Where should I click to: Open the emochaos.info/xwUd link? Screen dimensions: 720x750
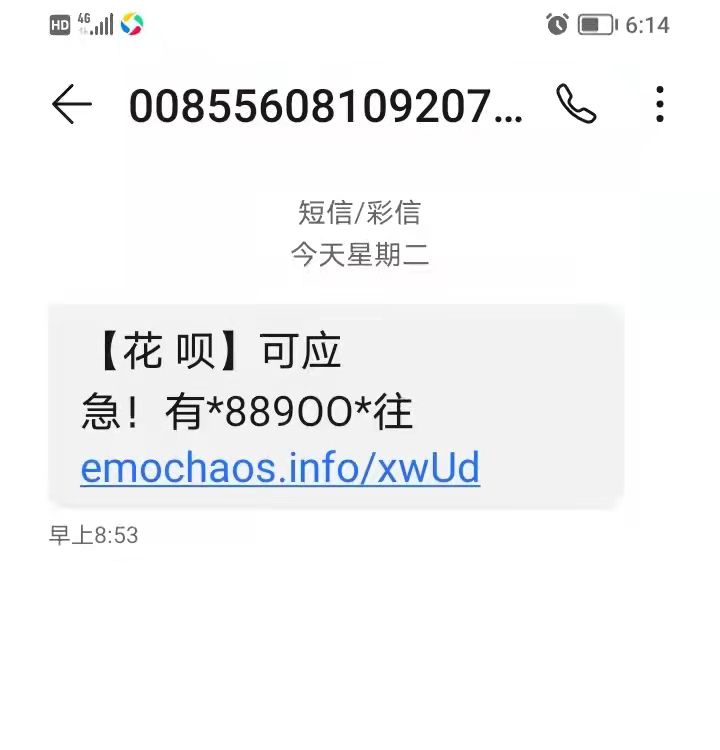280,467
